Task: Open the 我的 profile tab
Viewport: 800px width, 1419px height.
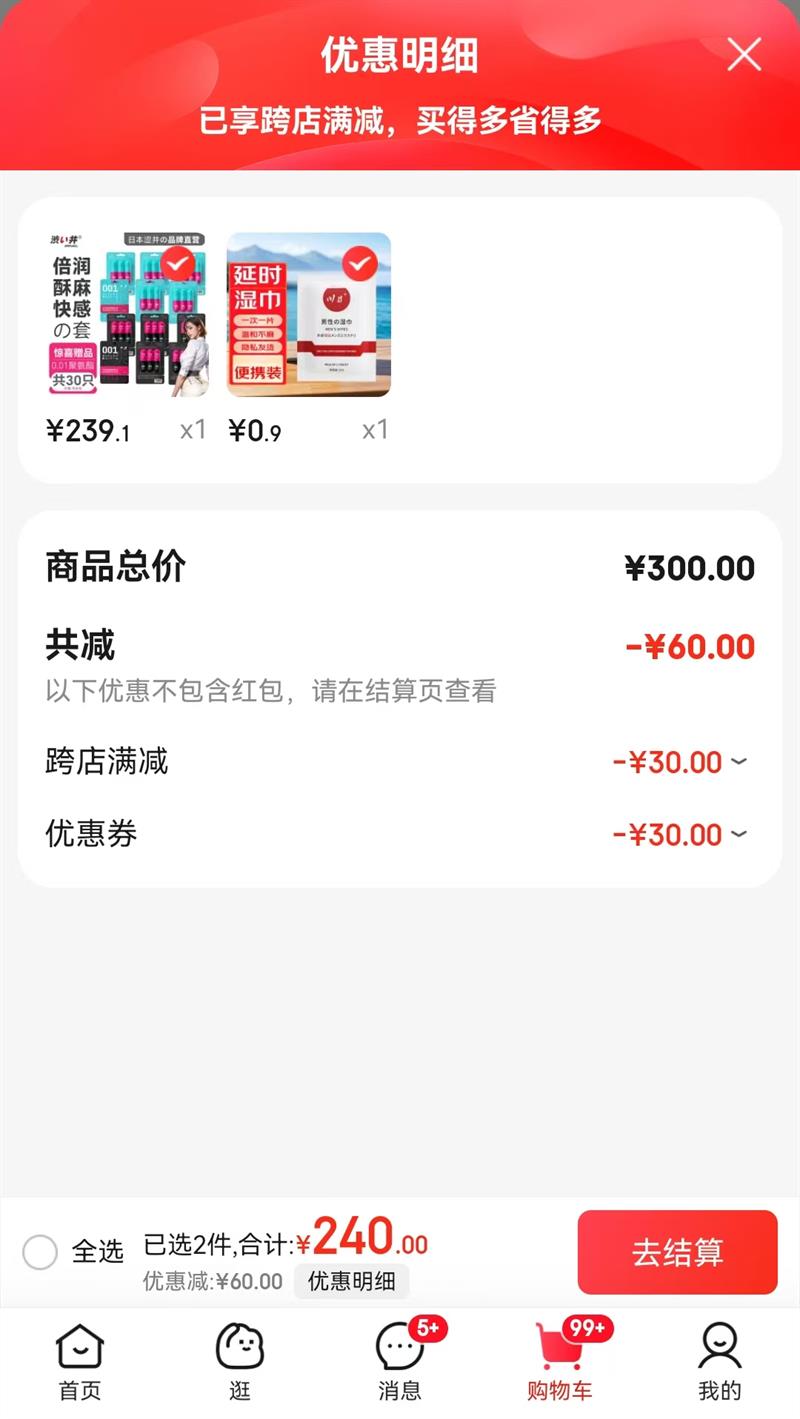Action: point(719,1362)
